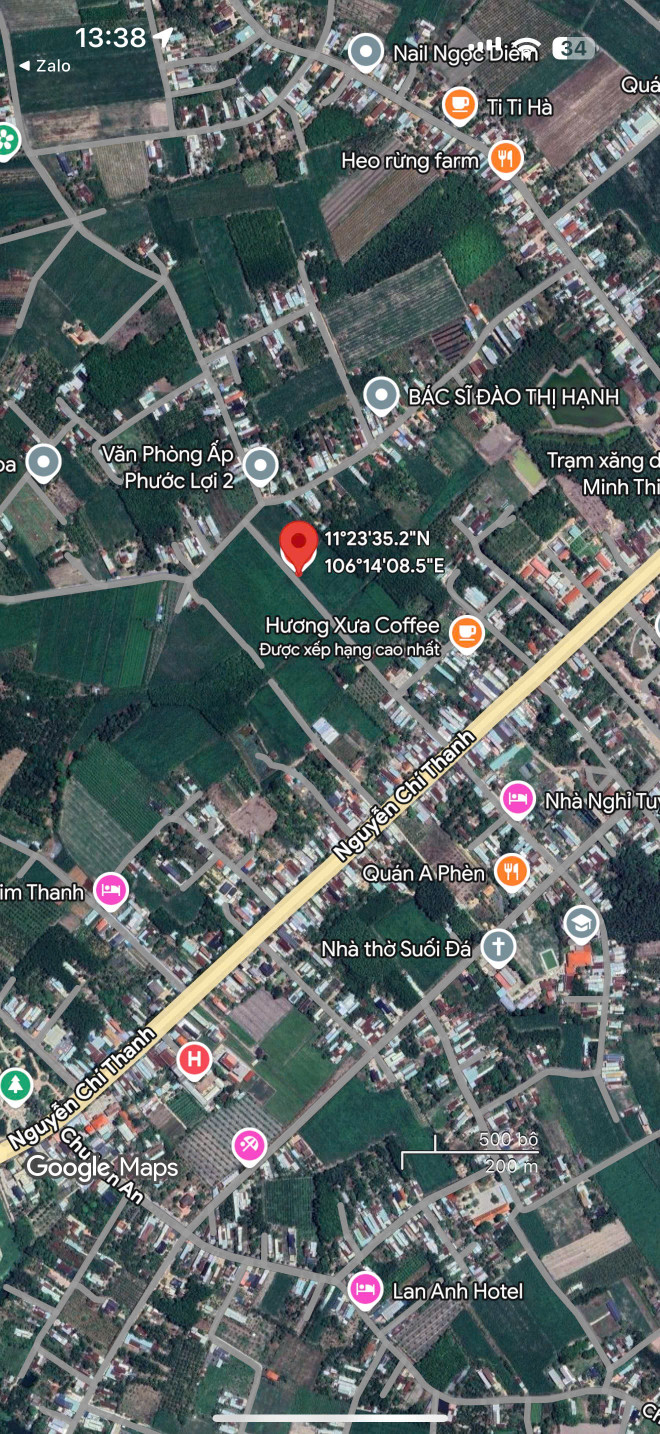Screen dimensions: 660x1434
Task: Select the Trạm xăng Minh Thi label
Action: pyautogui.click(x=602, y=473)
